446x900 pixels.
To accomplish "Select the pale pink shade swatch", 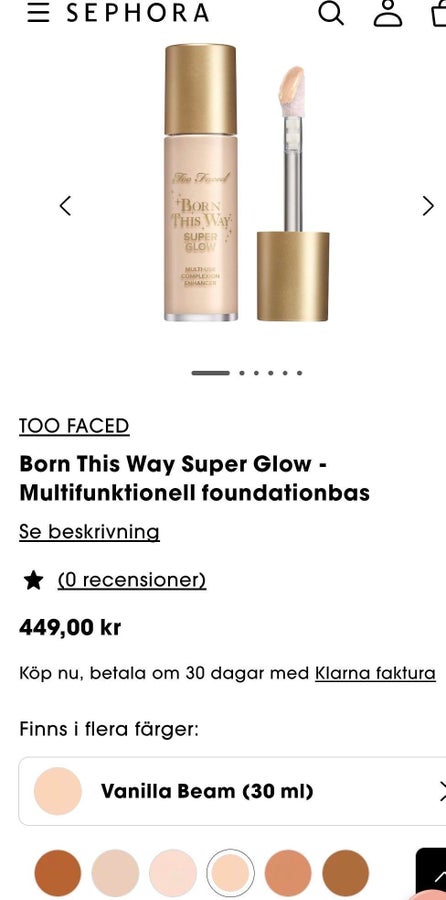I will click(173, 873).
